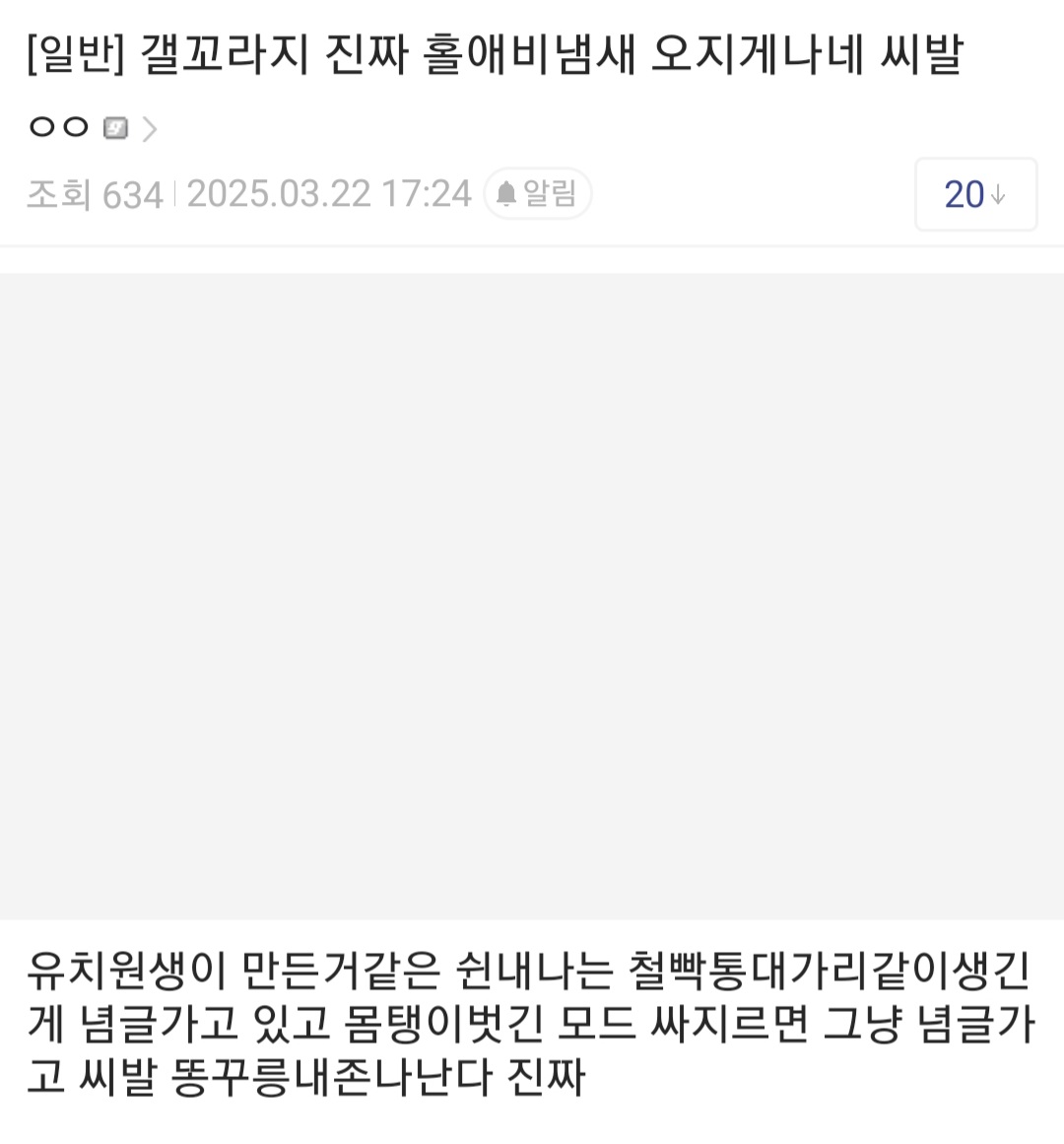Enable the 알림 notification button
1064x1144 pixels.
point(537,193)
